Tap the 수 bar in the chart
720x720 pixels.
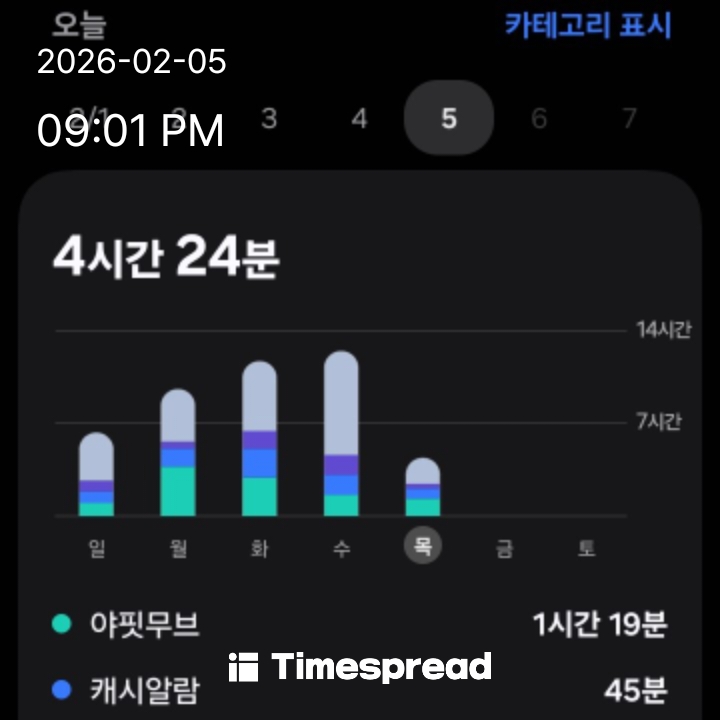coord(341,435)
